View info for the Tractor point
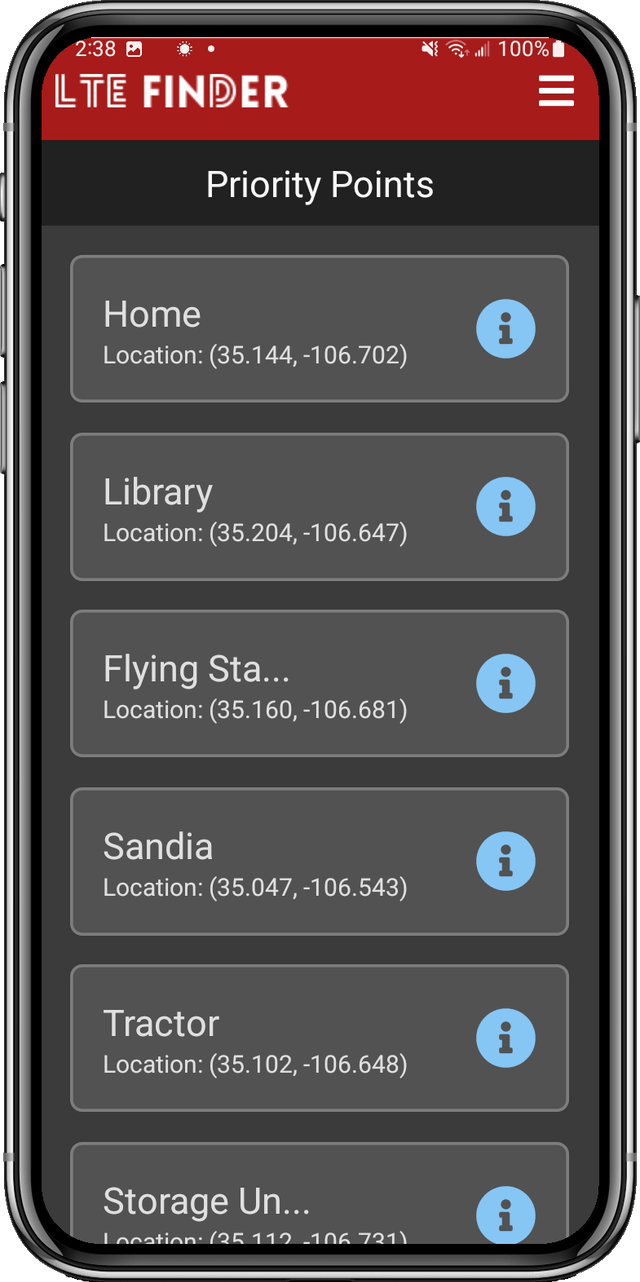The width and height of the screenshot is (640, 1282). [x=505, y=1038]
